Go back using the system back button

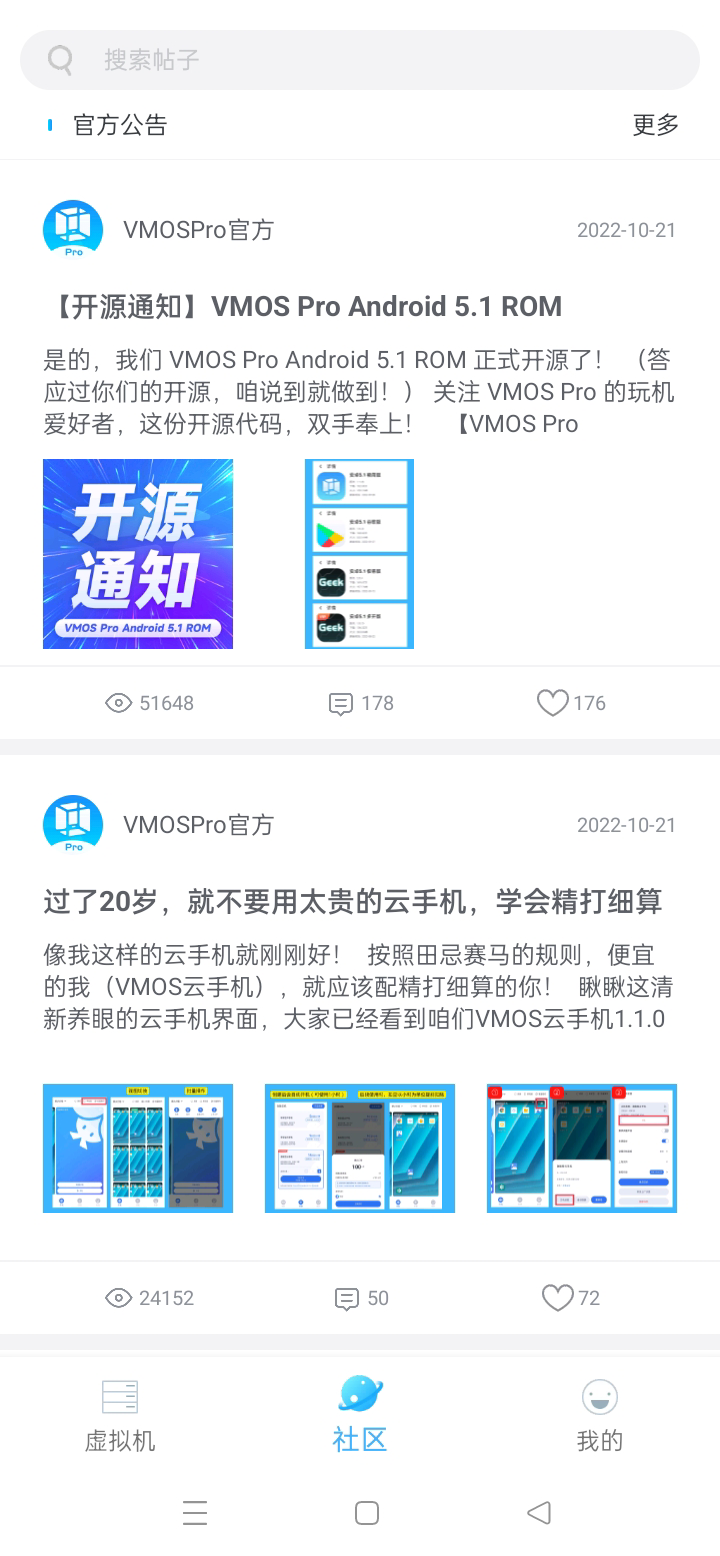[539, 1513]
